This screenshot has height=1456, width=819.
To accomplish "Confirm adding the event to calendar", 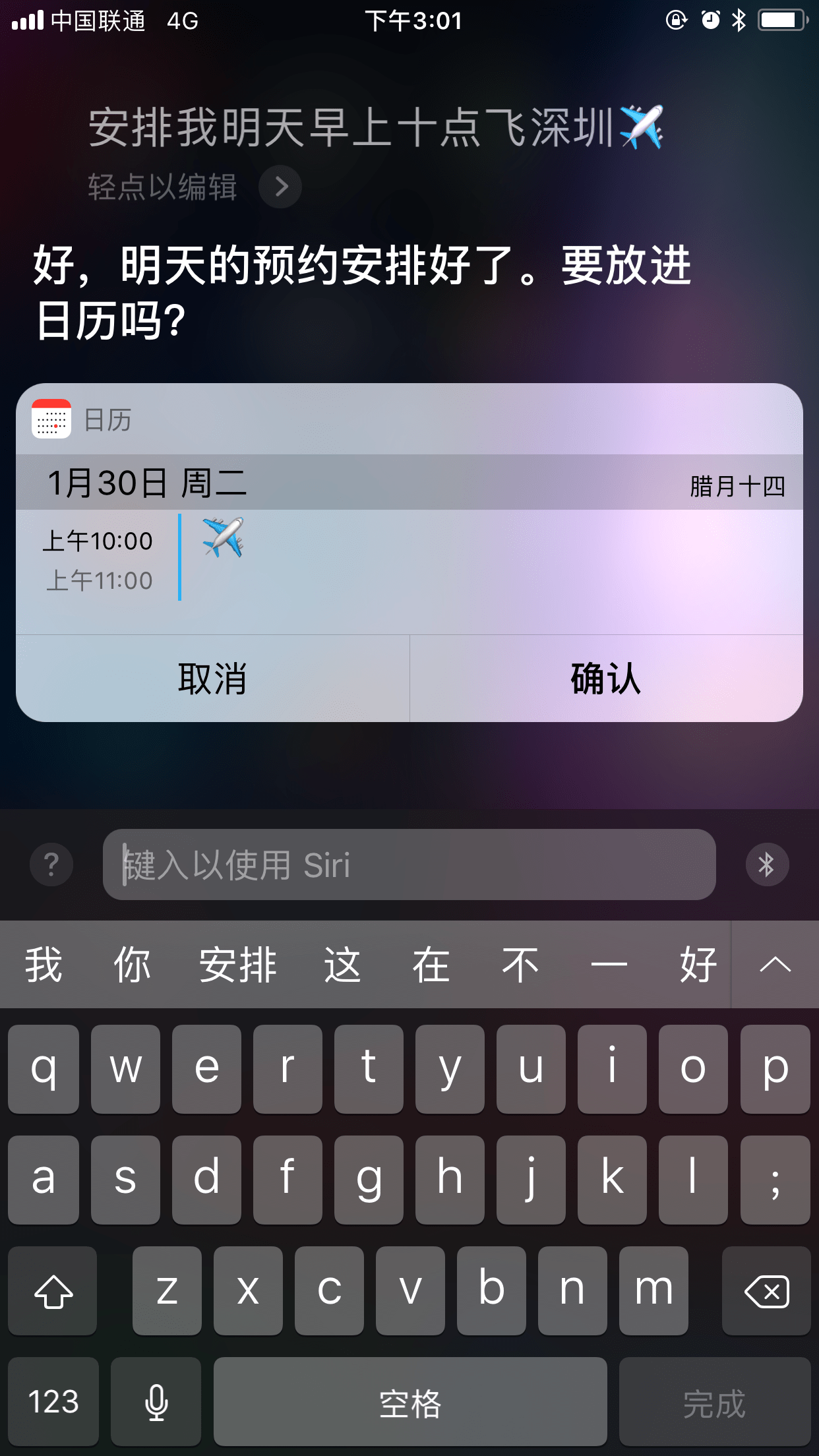I will tap(606, 679).
